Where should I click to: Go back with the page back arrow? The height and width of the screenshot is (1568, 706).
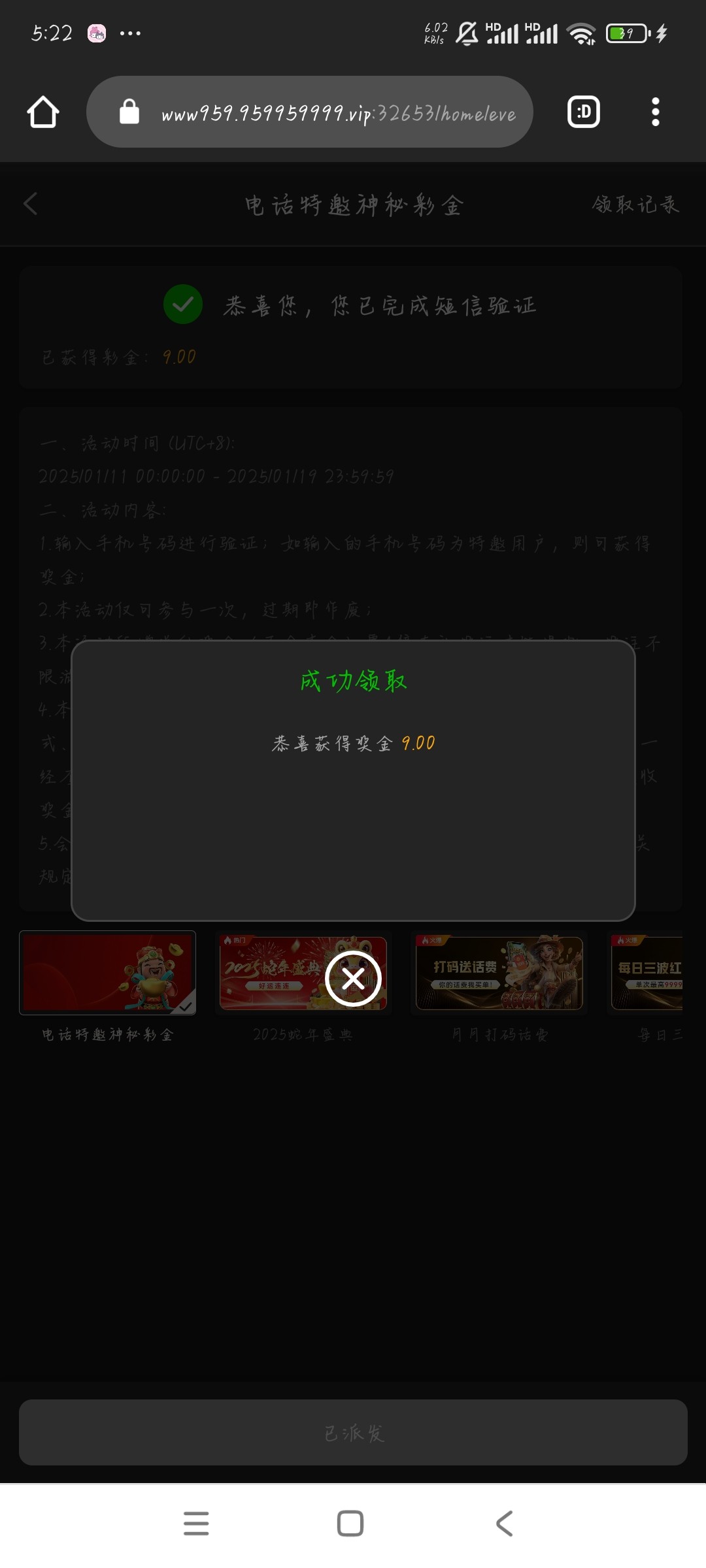[x=31, y=204]
